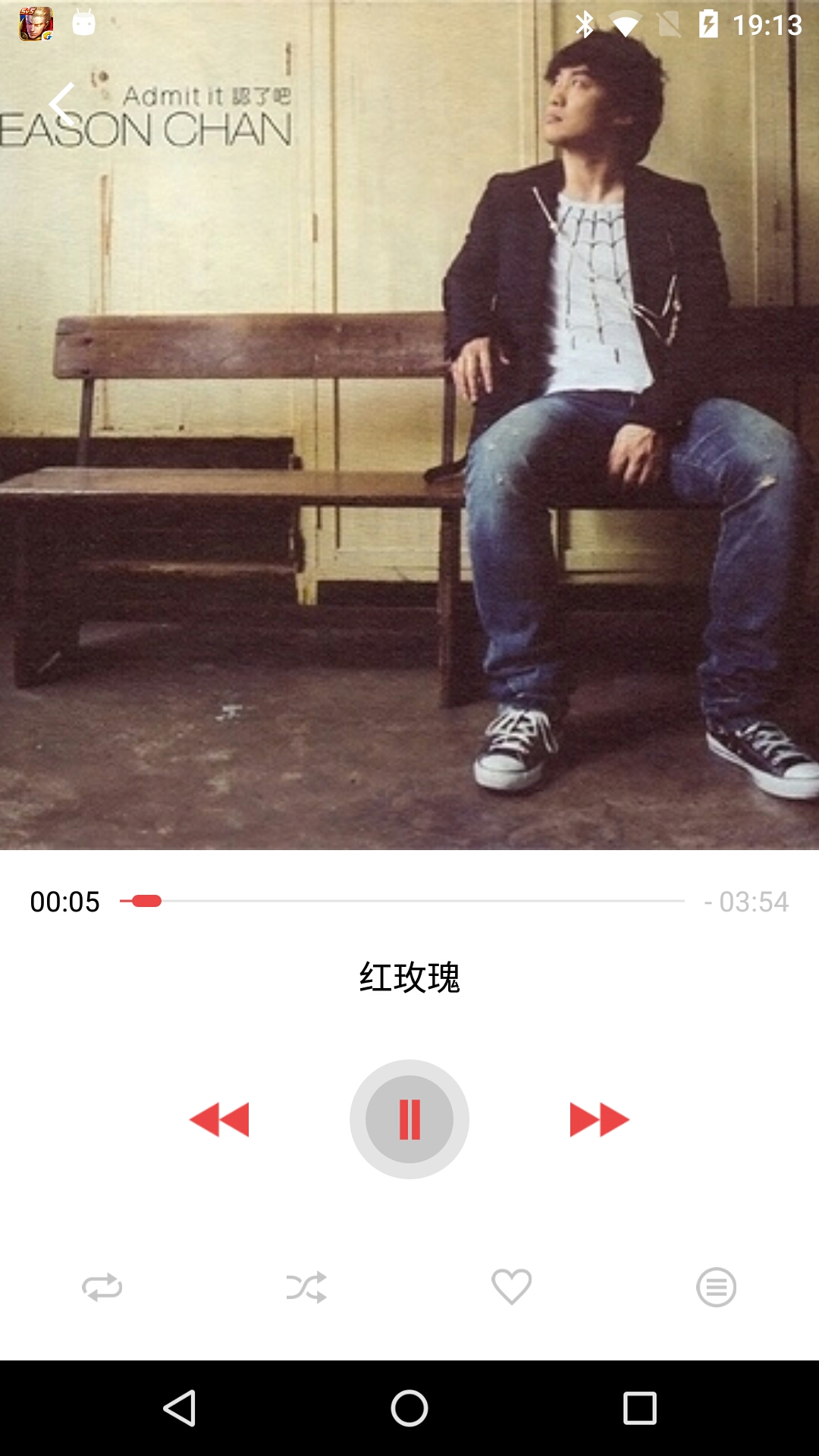Toggle repeat mode

click(102, 1287)
